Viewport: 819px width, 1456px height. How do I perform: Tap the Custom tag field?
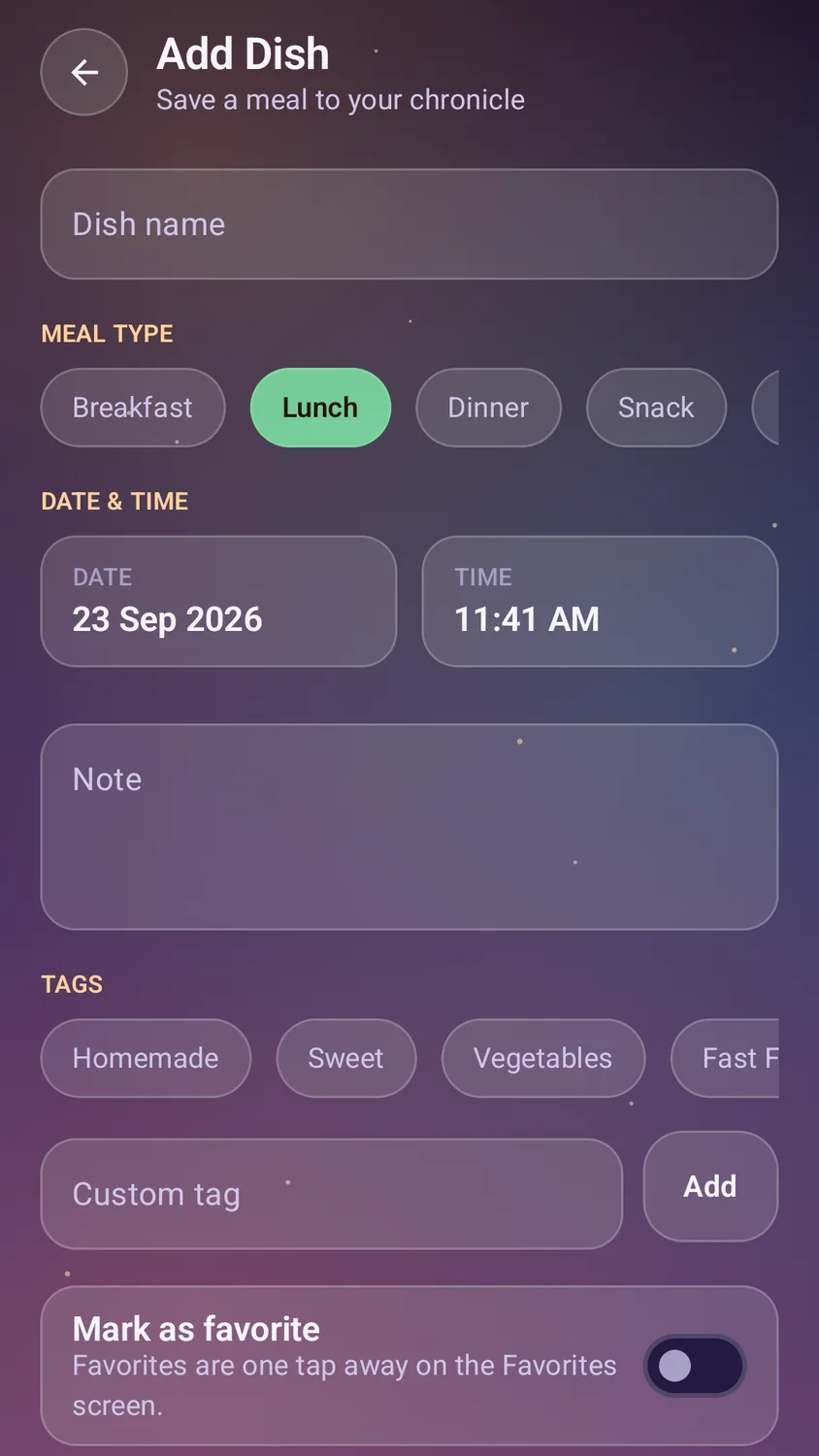331,1194
